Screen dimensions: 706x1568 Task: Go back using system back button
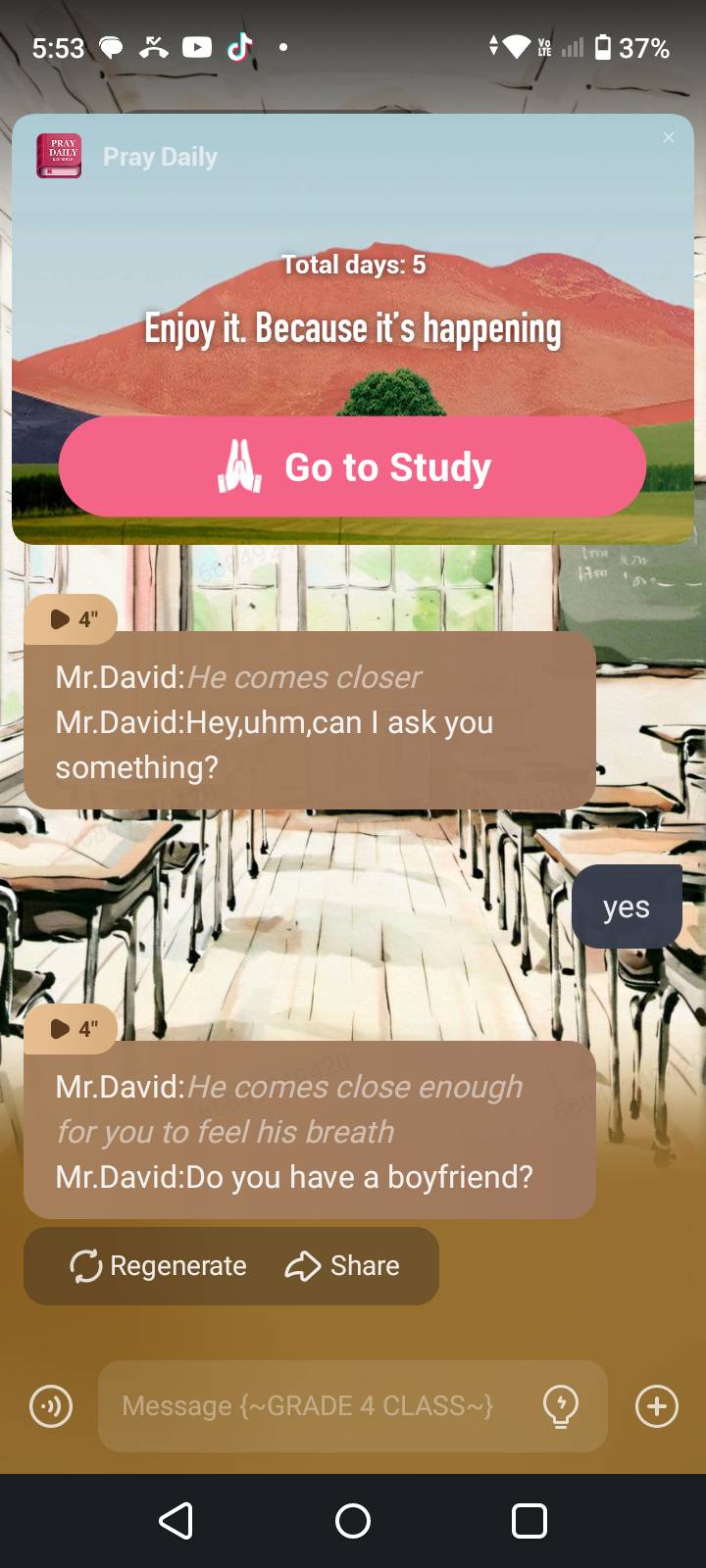(176, 1521)
